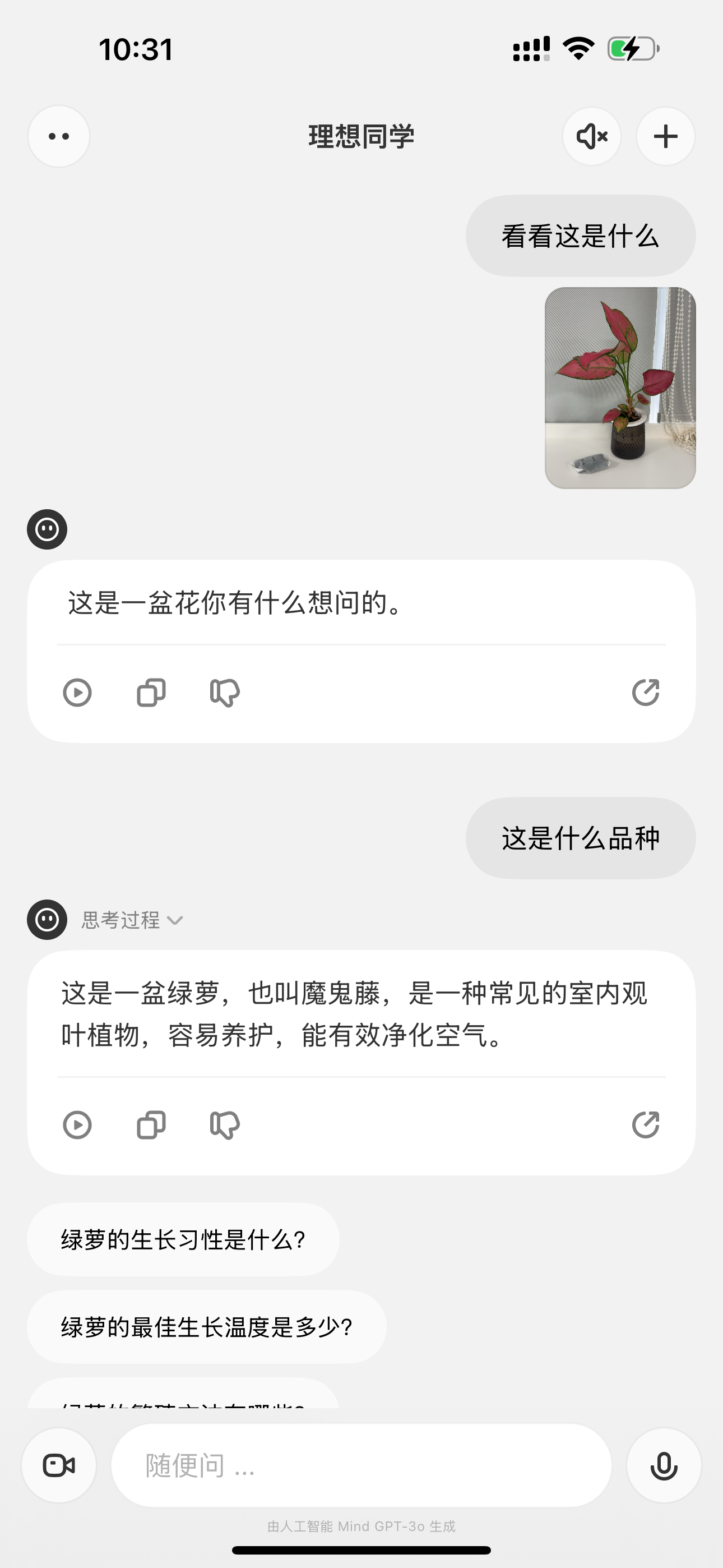Ask 绿萝的最佳生长温度是多少?

pyautogui.click(x=207, y=1325)
